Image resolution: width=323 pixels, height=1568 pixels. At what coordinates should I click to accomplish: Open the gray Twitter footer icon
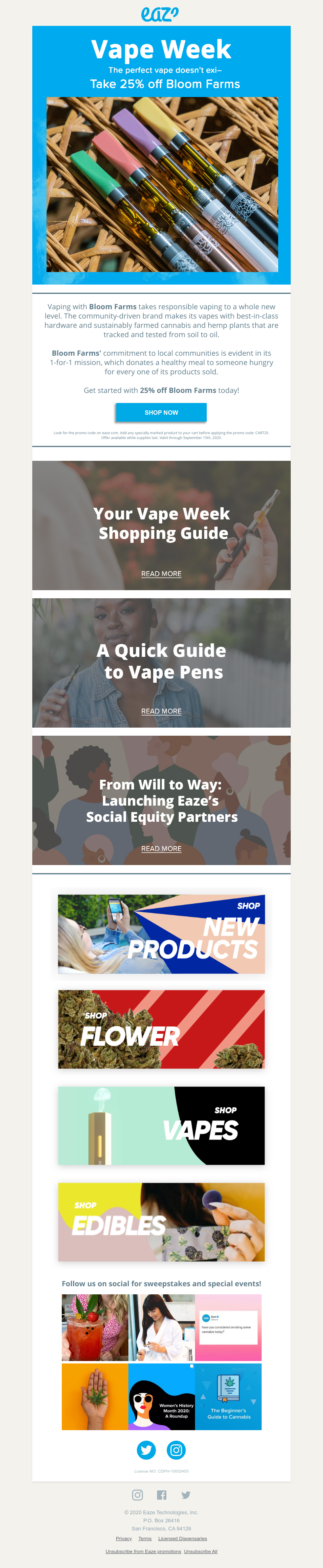pos(186,1495)
